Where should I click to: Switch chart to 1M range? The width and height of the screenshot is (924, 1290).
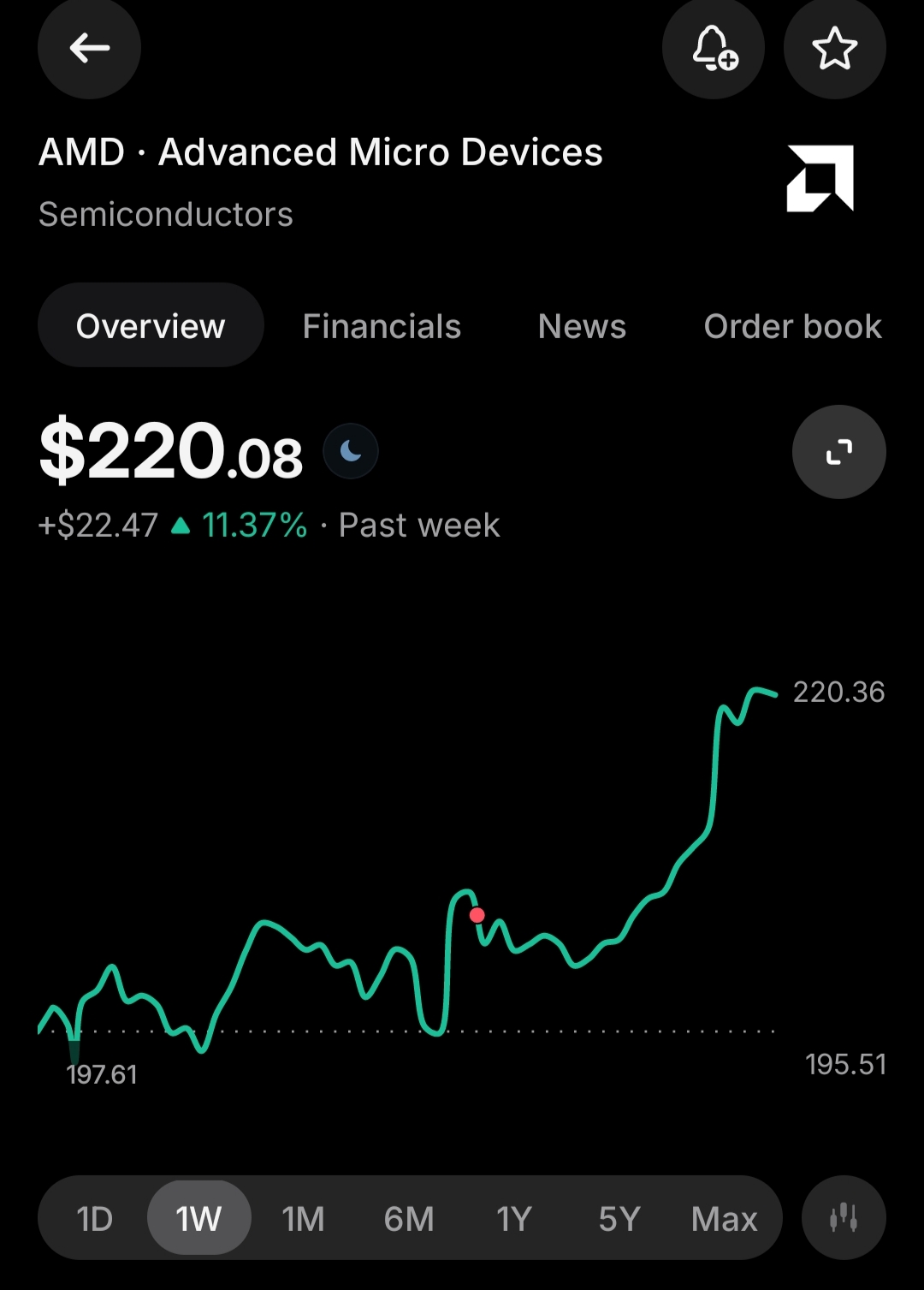pos(304,1218)
